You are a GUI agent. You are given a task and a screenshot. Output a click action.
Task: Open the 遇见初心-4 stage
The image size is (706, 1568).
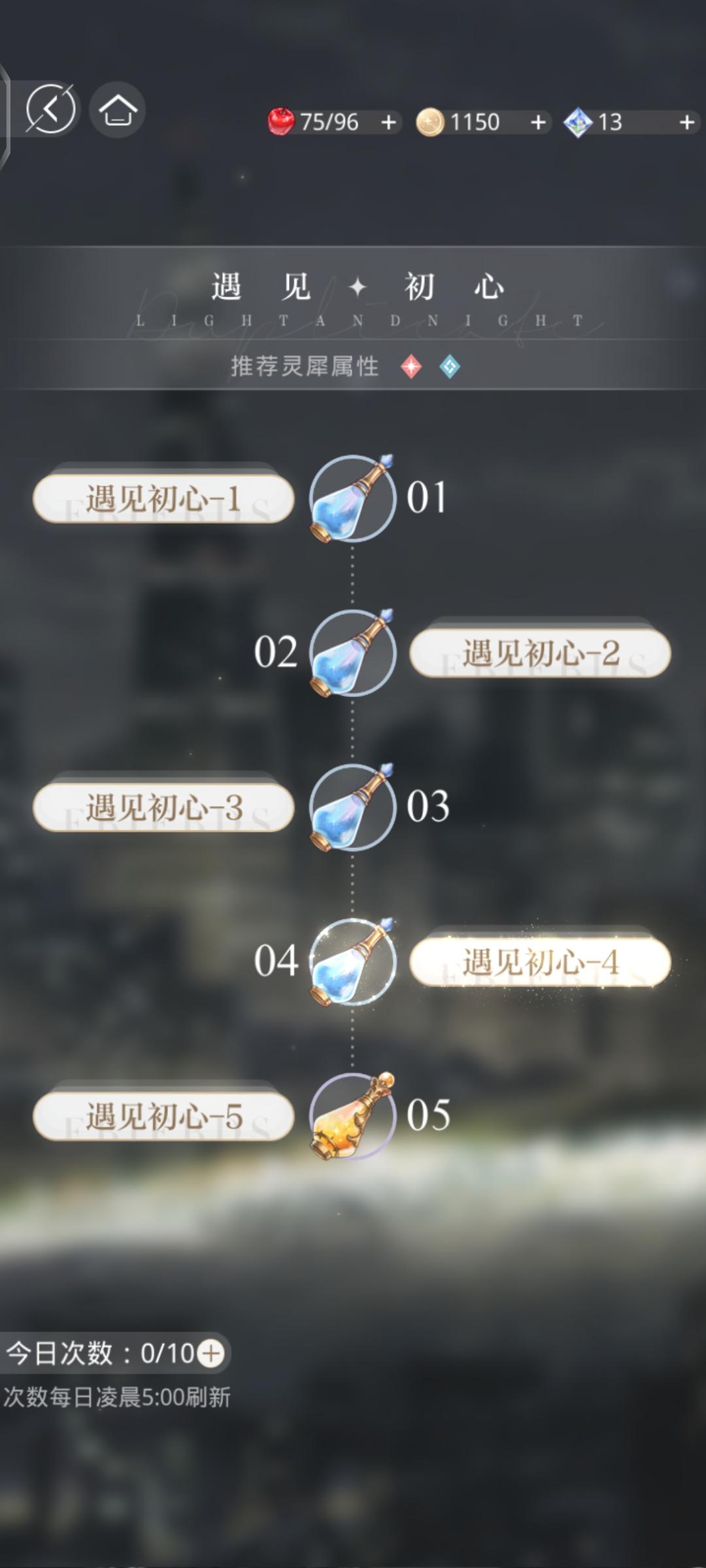pyautogui.click(x=543, y=960)
